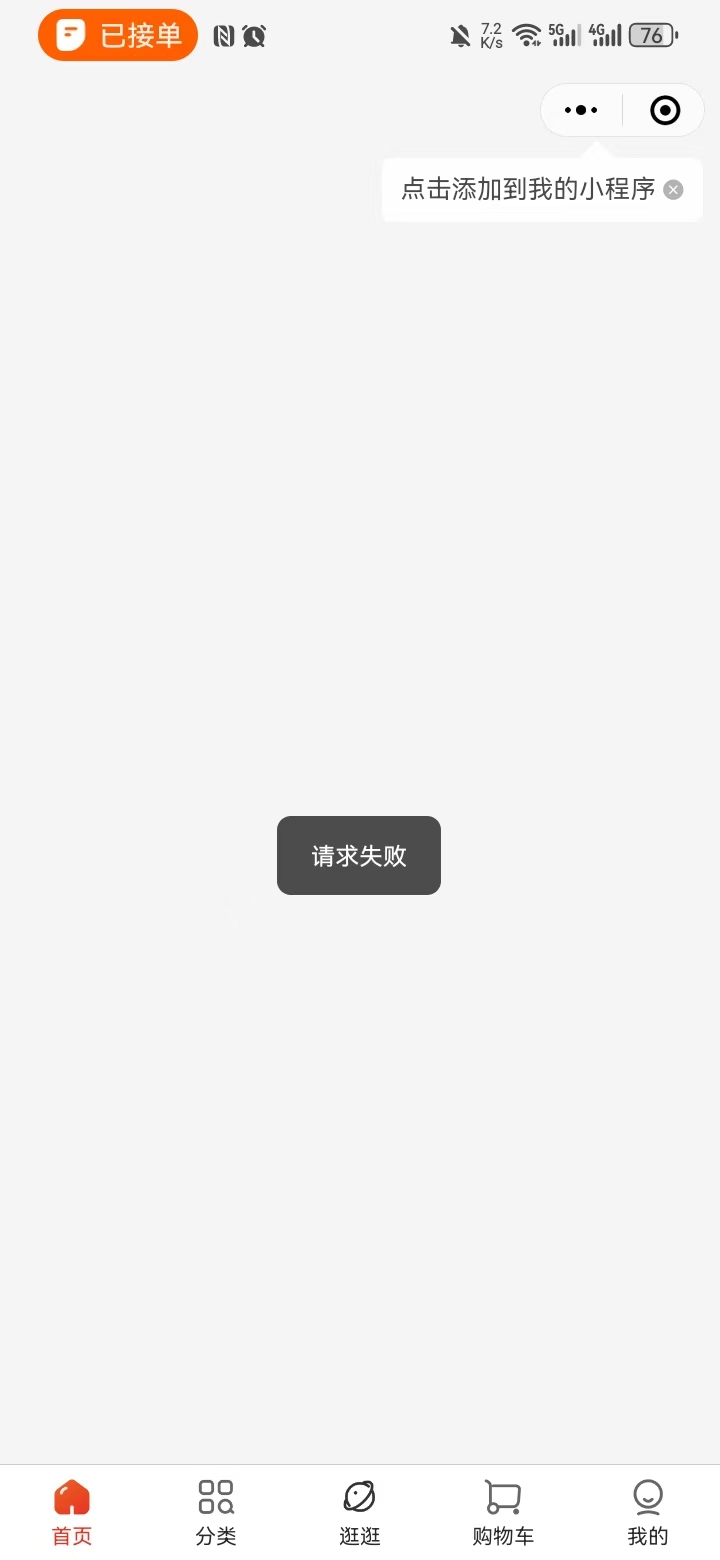Close the mini program via target icon
This screenshot has height=1560, width=720.
coord(665,110)
